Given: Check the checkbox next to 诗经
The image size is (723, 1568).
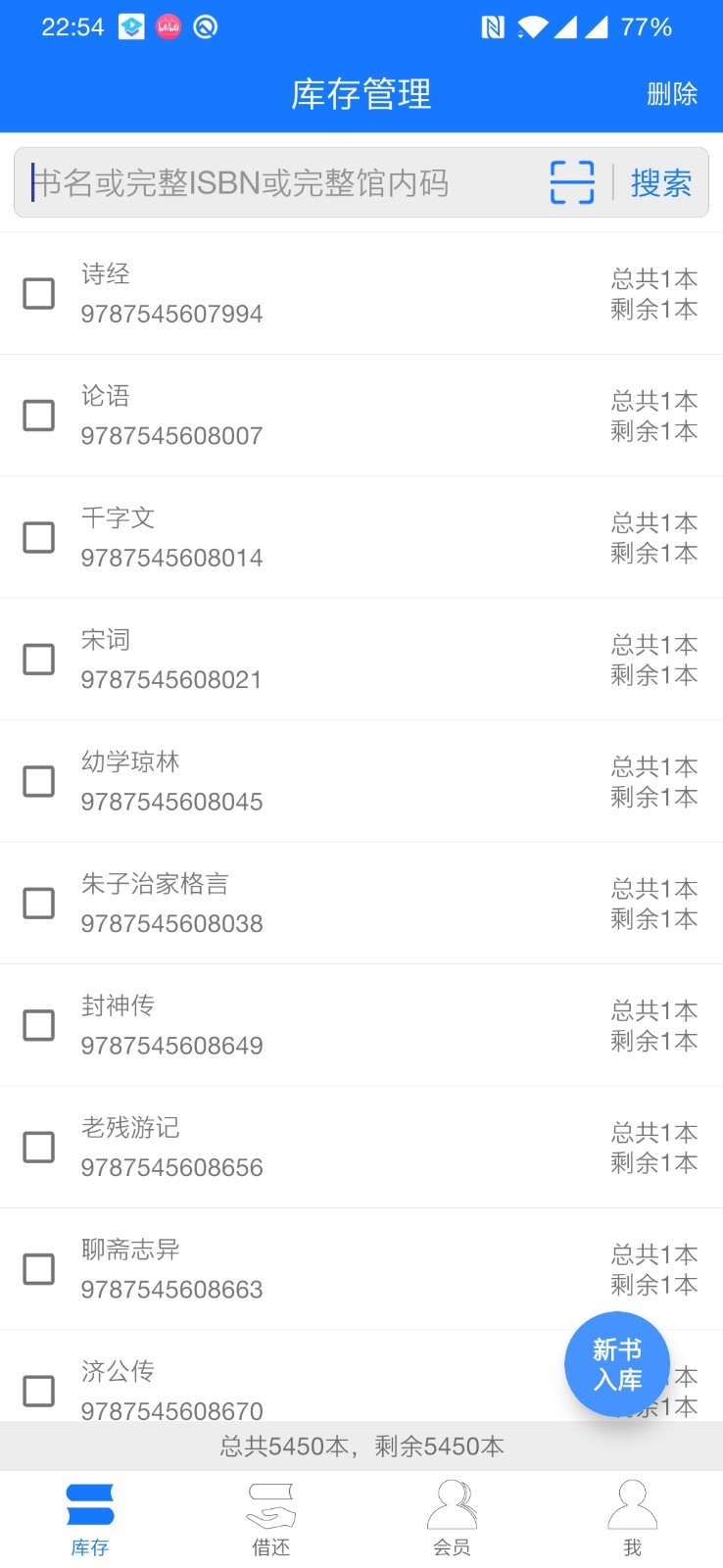Looking at the screenshot, I should point(39,293).
